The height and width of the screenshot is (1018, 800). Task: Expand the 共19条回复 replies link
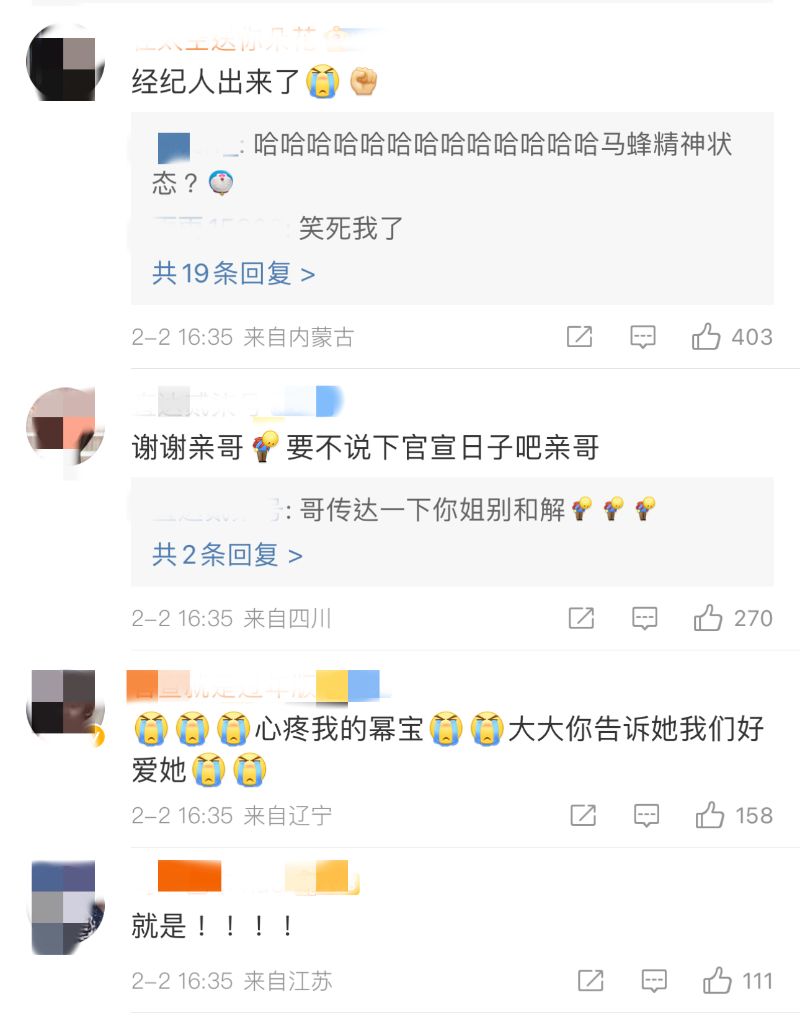(233, 273)
